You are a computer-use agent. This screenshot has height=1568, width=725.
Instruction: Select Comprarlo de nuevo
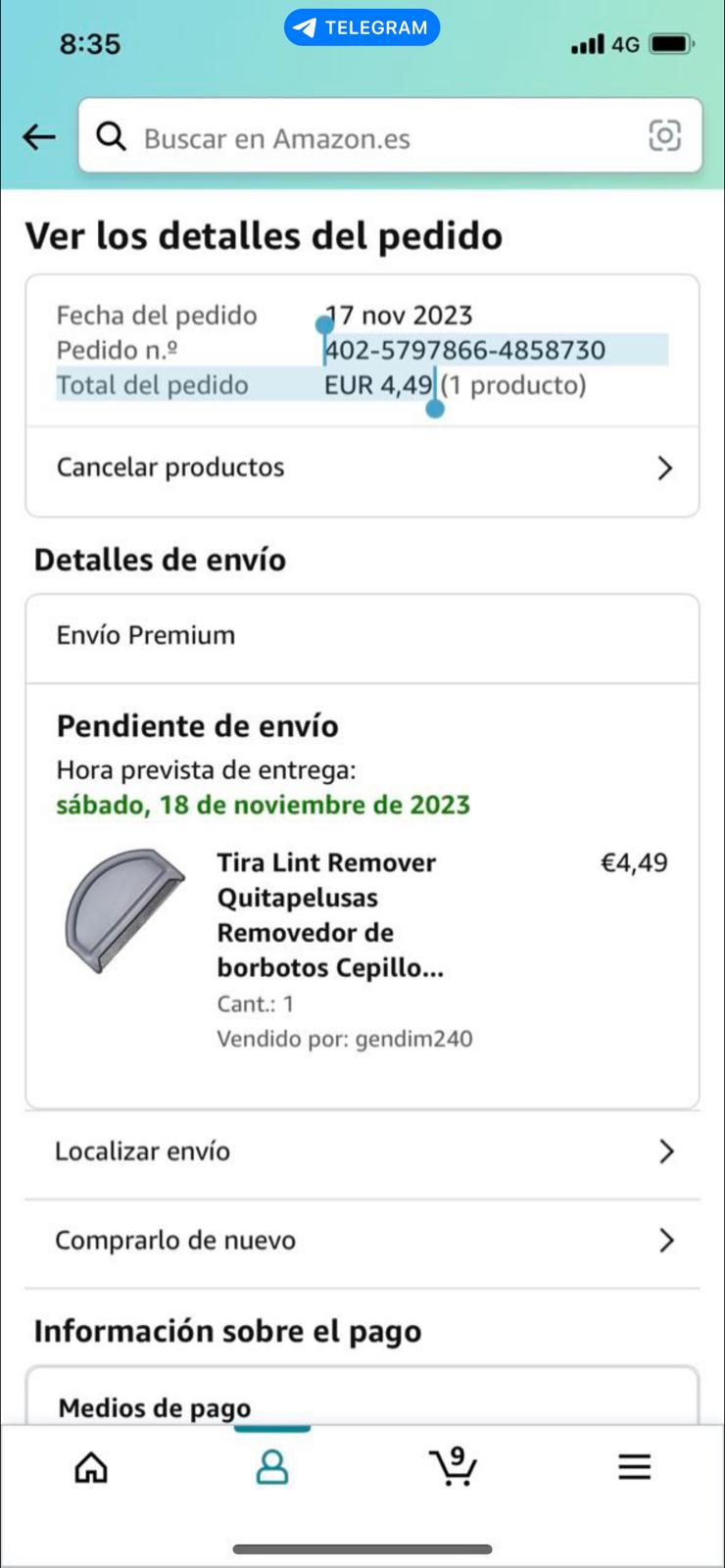point(362,1241)
